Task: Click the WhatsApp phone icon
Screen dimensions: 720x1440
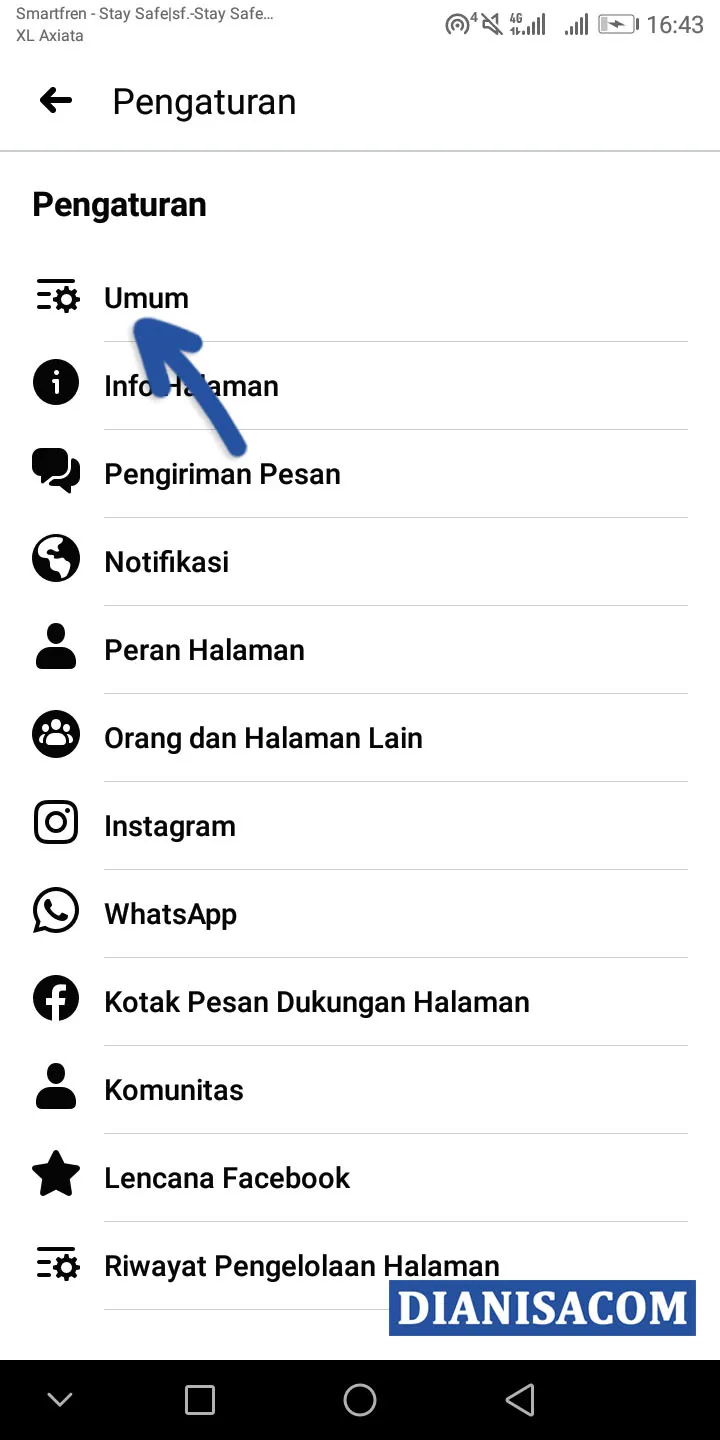Action: (55, 910)
